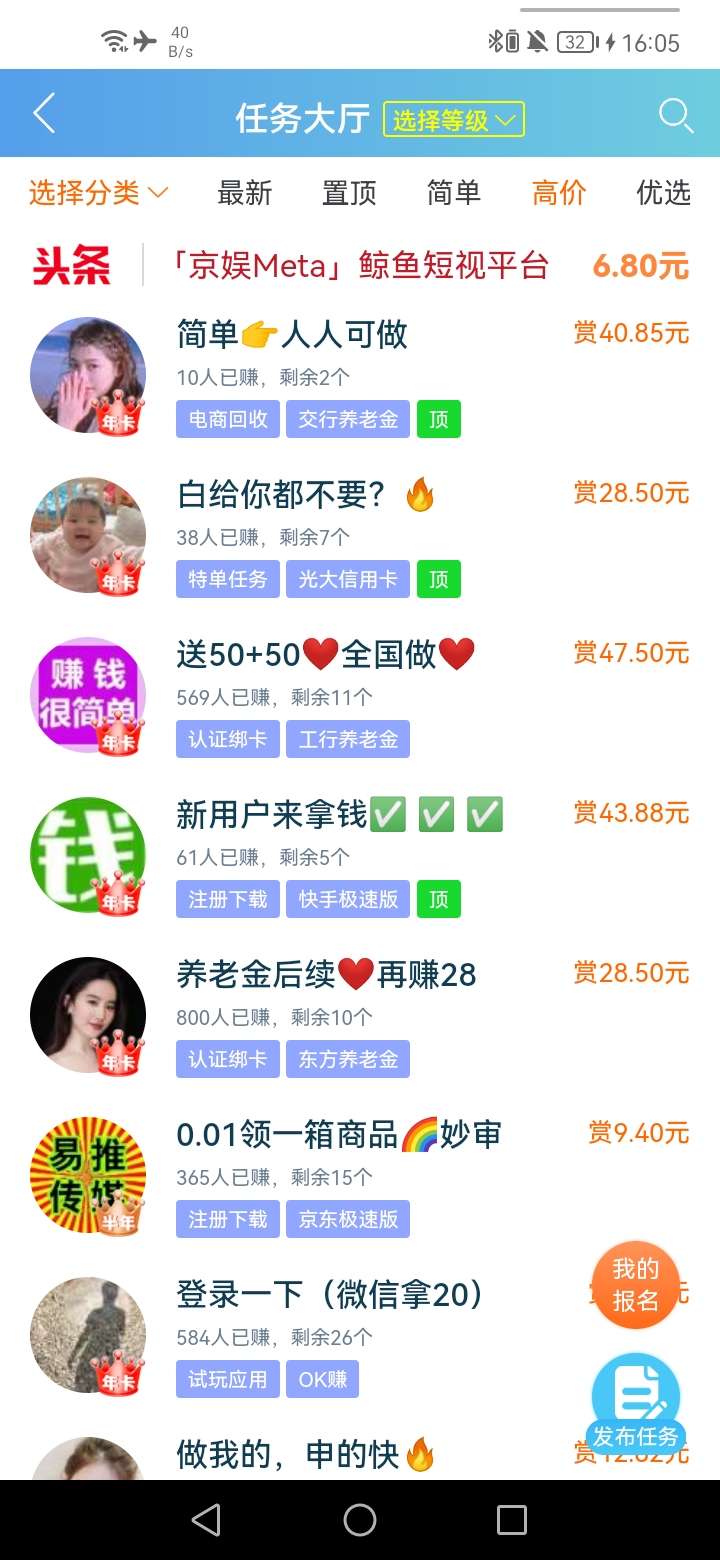Open the 0.01领一箱商品 task
Screen dimensions: 720x1560
[x=338, y=1135]
